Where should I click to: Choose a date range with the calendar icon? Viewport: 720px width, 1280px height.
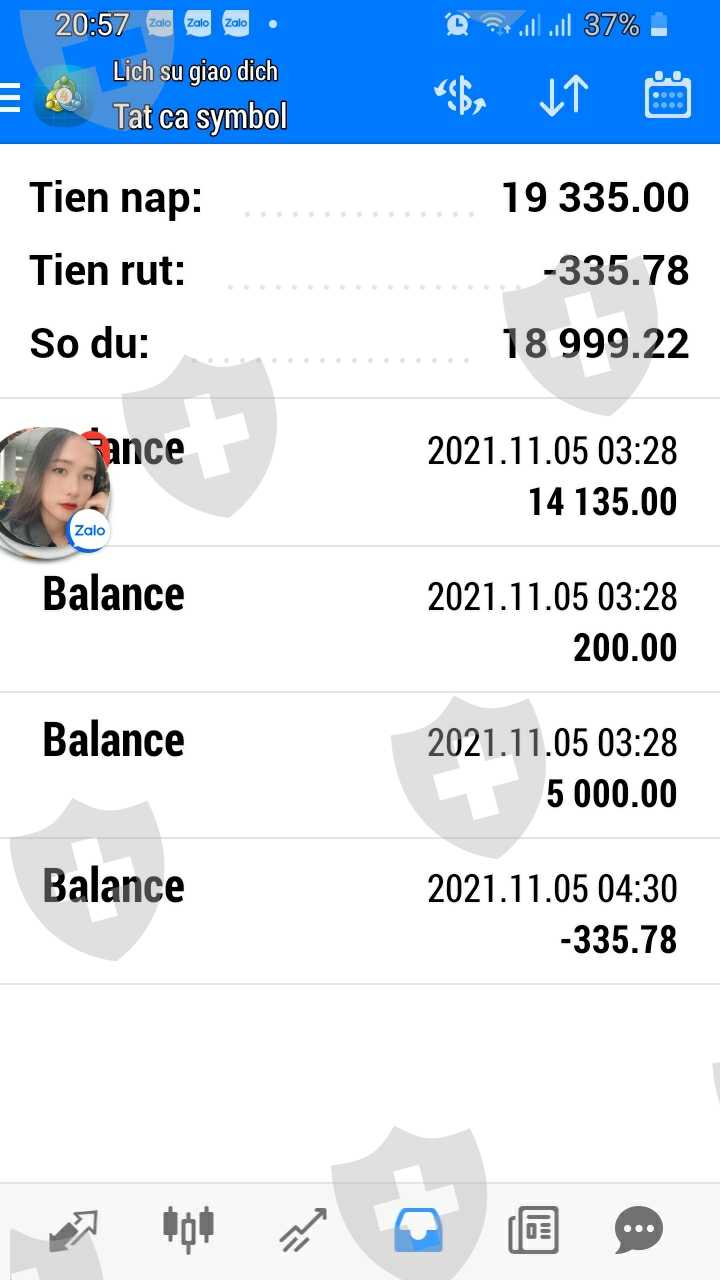click(667, 96)
